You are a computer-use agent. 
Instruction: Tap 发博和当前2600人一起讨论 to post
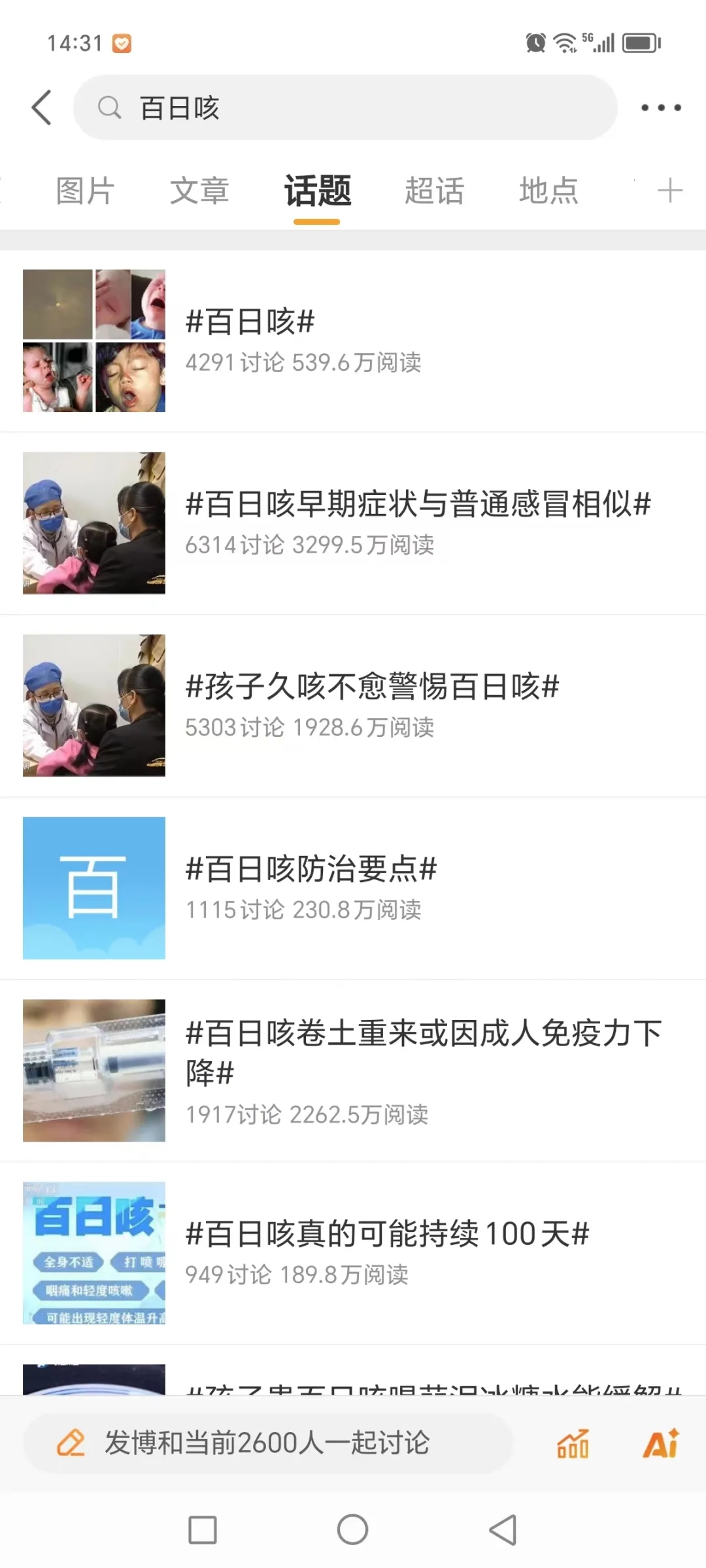267,1443
